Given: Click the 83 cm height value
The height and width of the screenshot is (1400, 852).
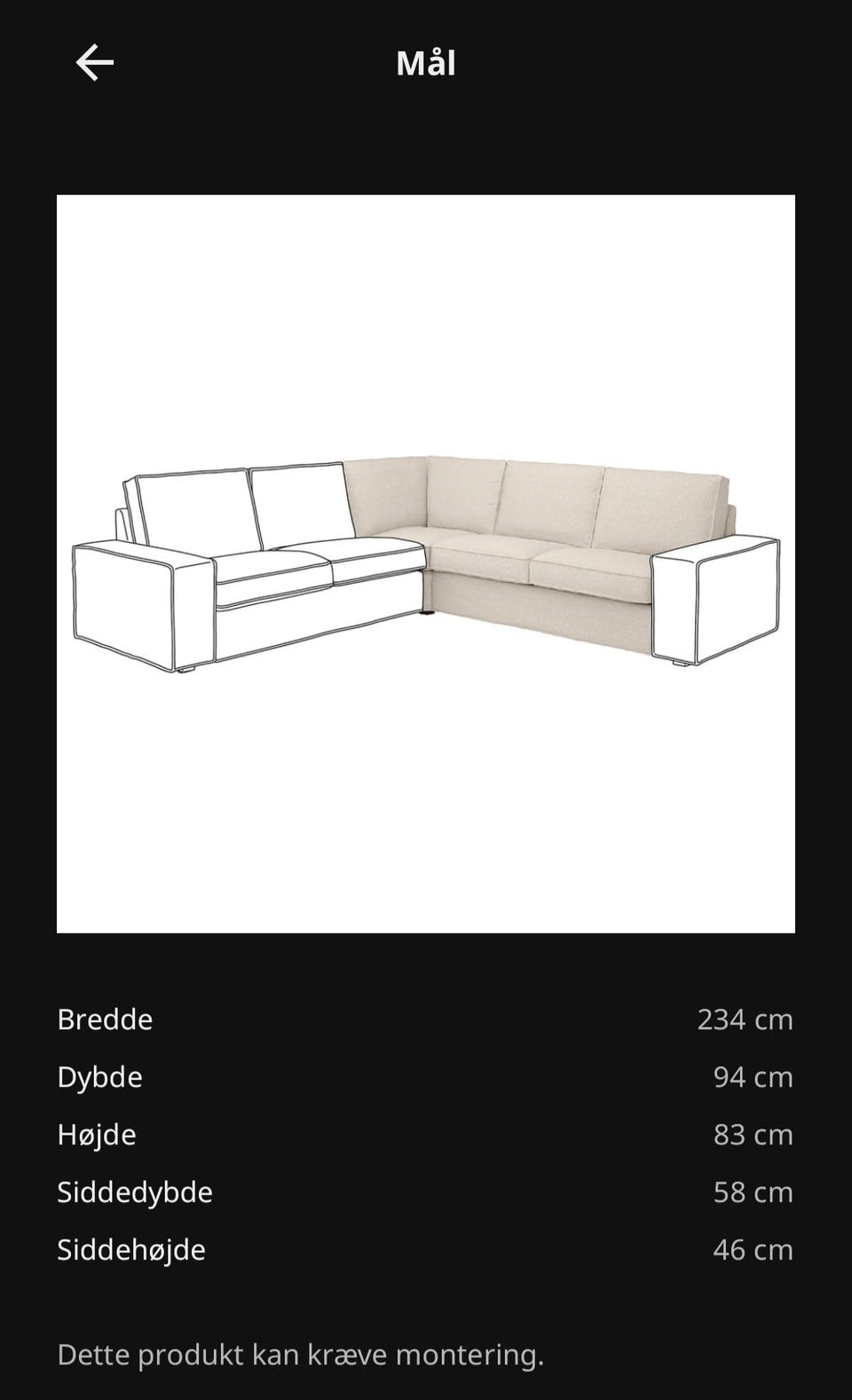Looking at the screenshot, I should 753,1135.
